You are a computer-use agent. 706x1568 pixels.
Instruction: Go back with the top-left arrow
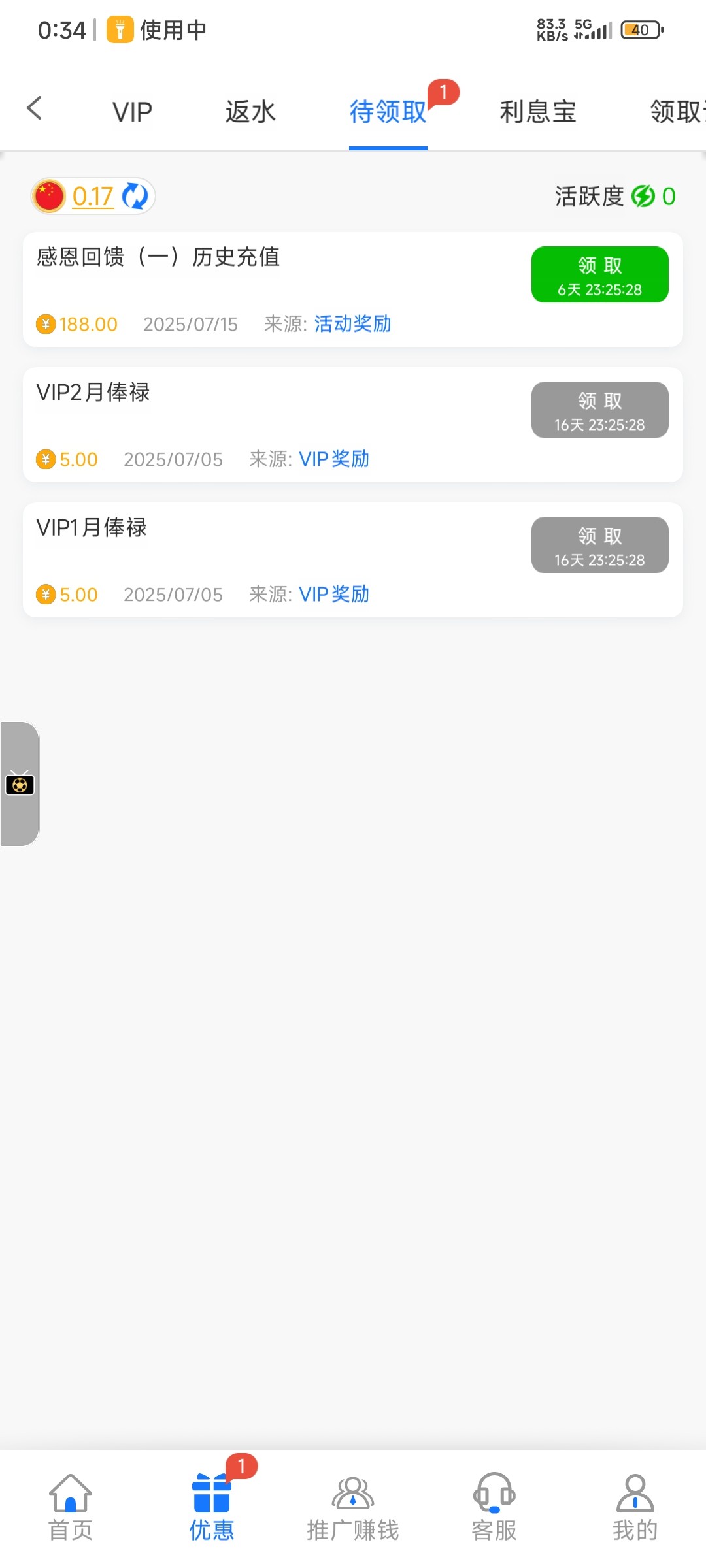pos(35,108)
